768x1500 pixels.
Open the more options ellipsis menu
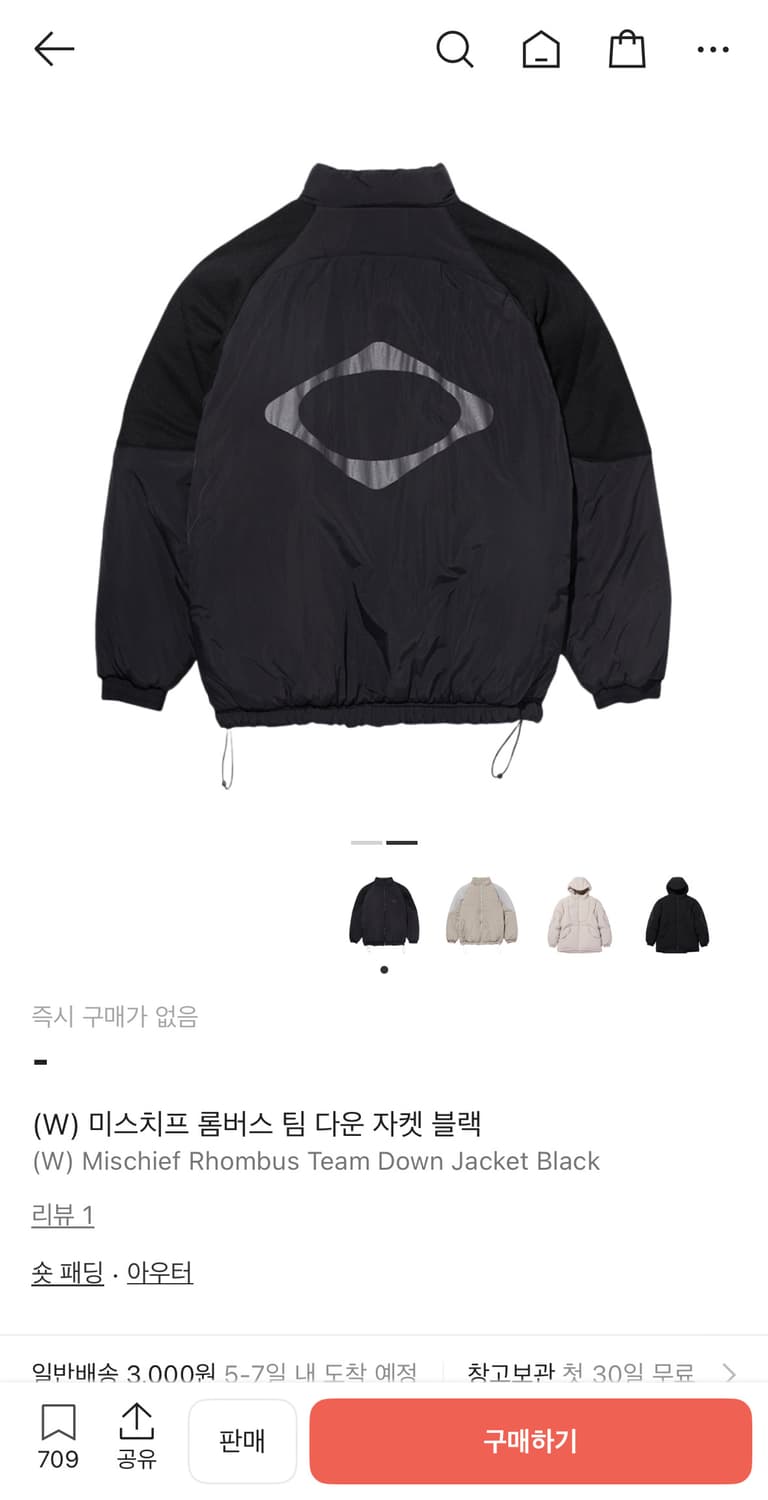[x=712, y=48]
